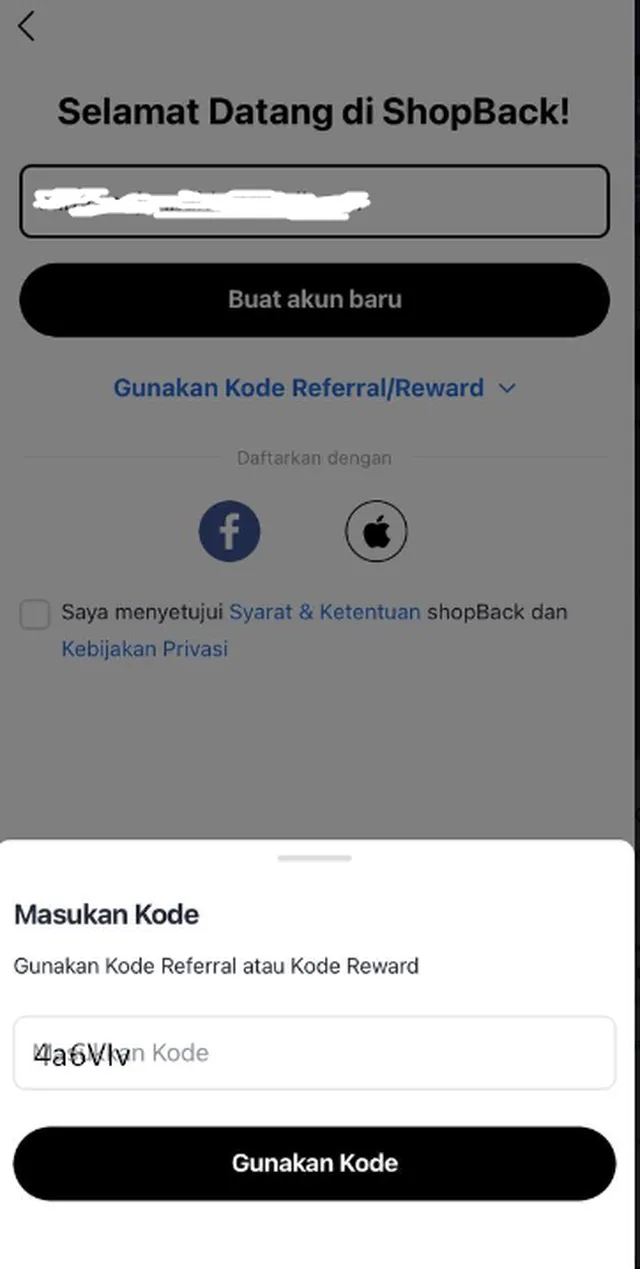This screenshot has width=640, height=1269.
Task: Sign up with Apple
Action: click(376, 531)
